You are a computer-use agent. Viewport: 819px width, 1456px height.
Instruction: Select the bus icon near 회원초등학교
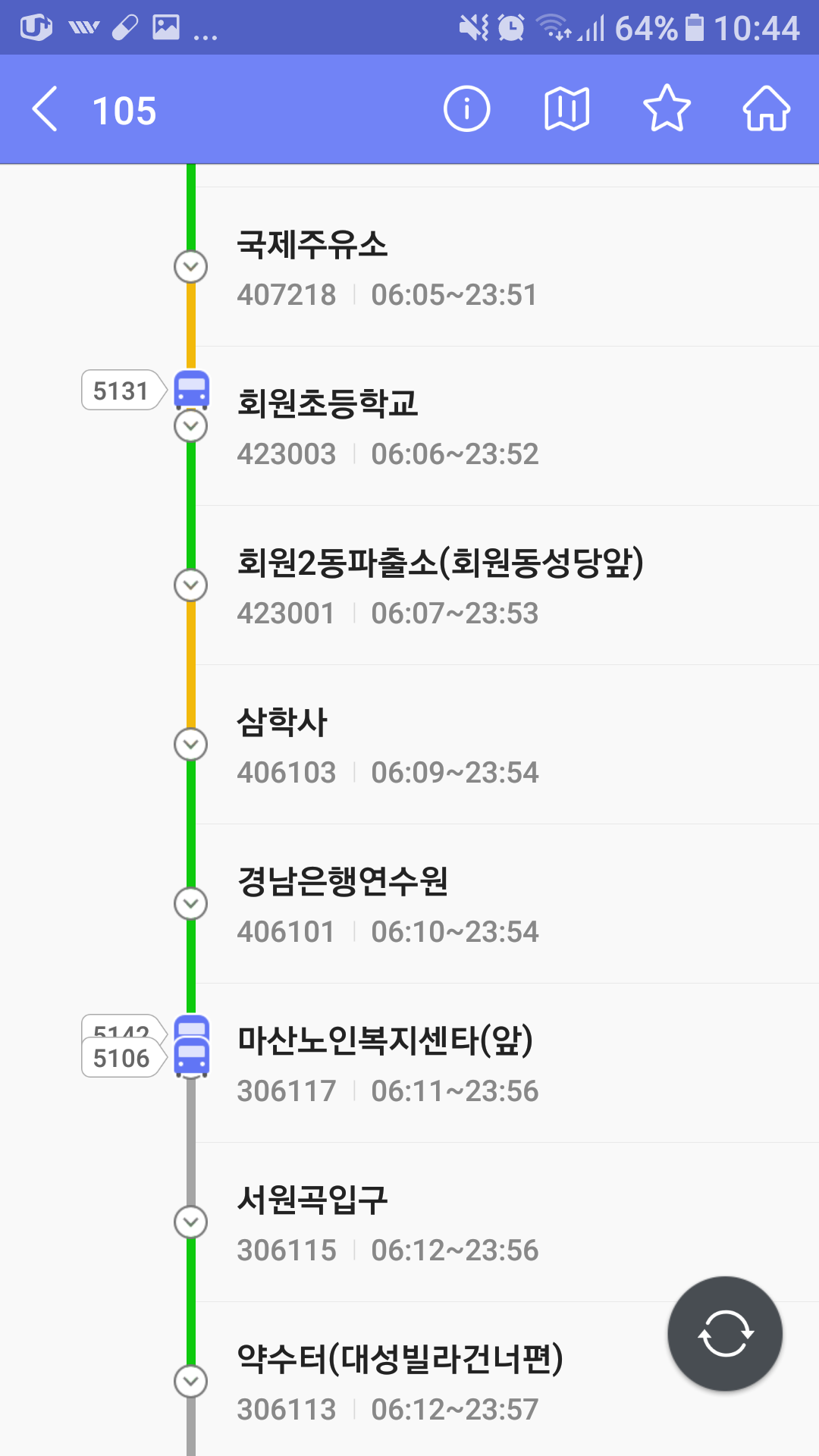192,391
